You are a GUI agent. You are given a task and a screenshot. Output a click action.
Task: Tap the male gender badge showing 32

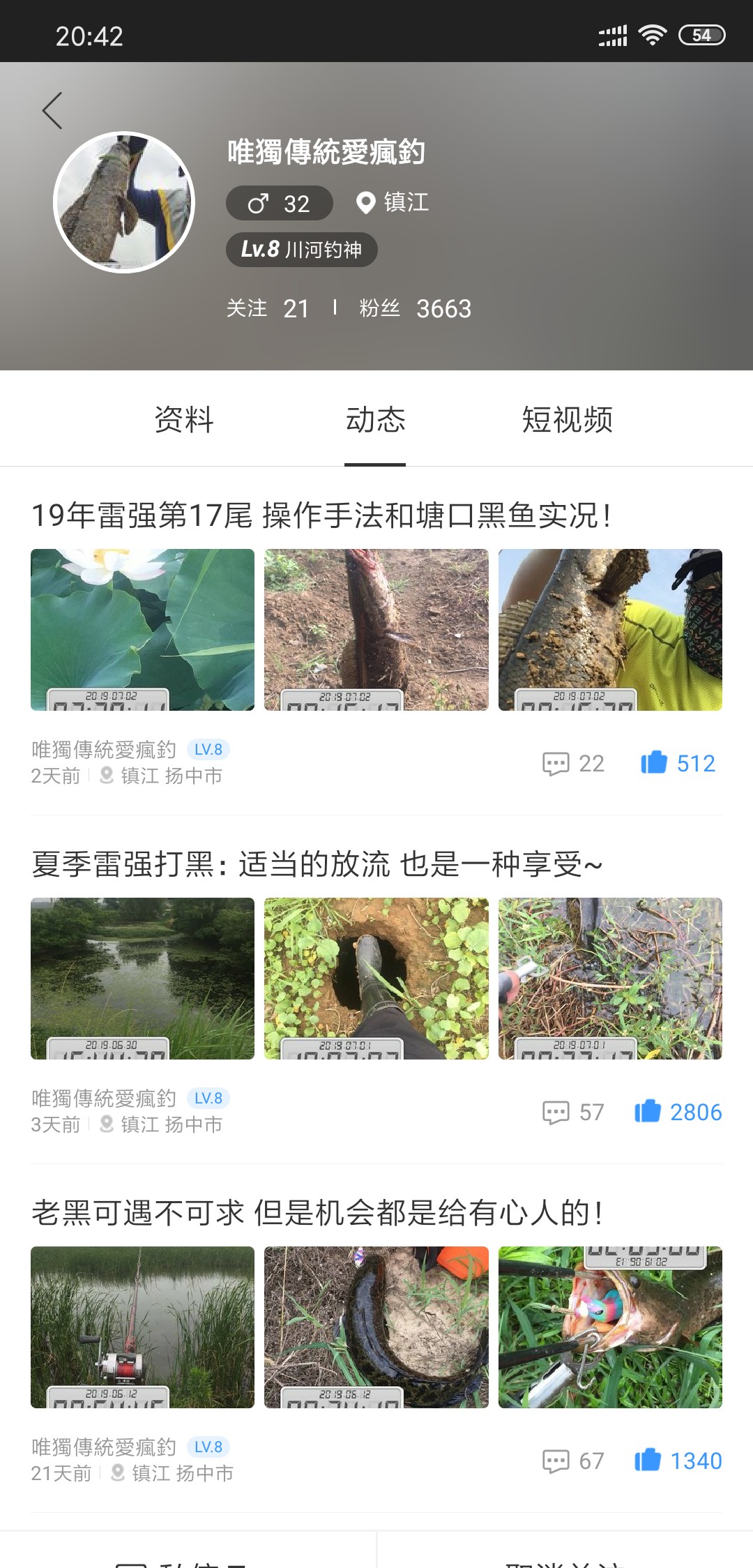tap(278, 203)
